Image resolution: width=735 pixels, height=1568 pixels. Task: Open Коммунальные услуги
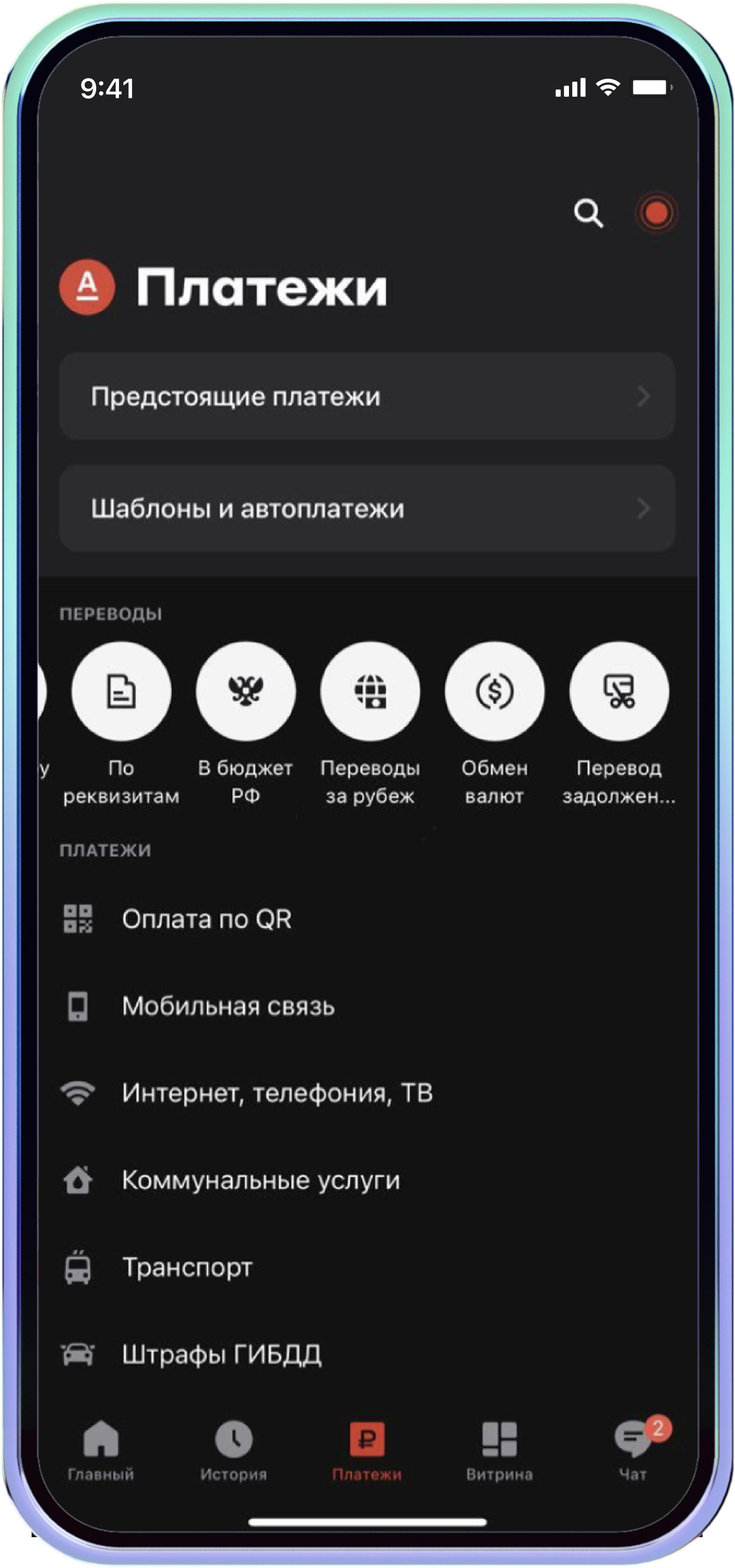[261, 1180]
